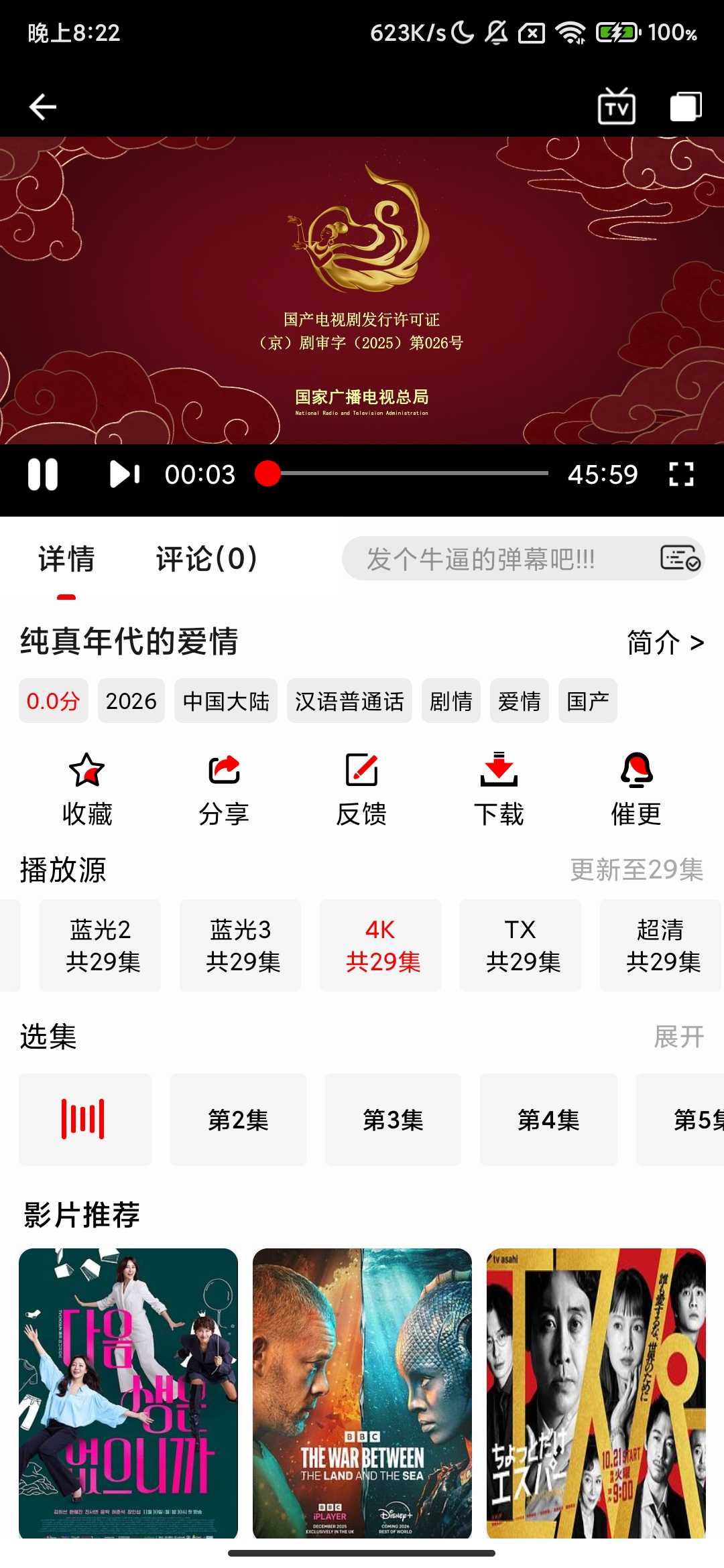This screenshot has width=724, height=1568.
Task: Pause the playing video
Action: 44,474
